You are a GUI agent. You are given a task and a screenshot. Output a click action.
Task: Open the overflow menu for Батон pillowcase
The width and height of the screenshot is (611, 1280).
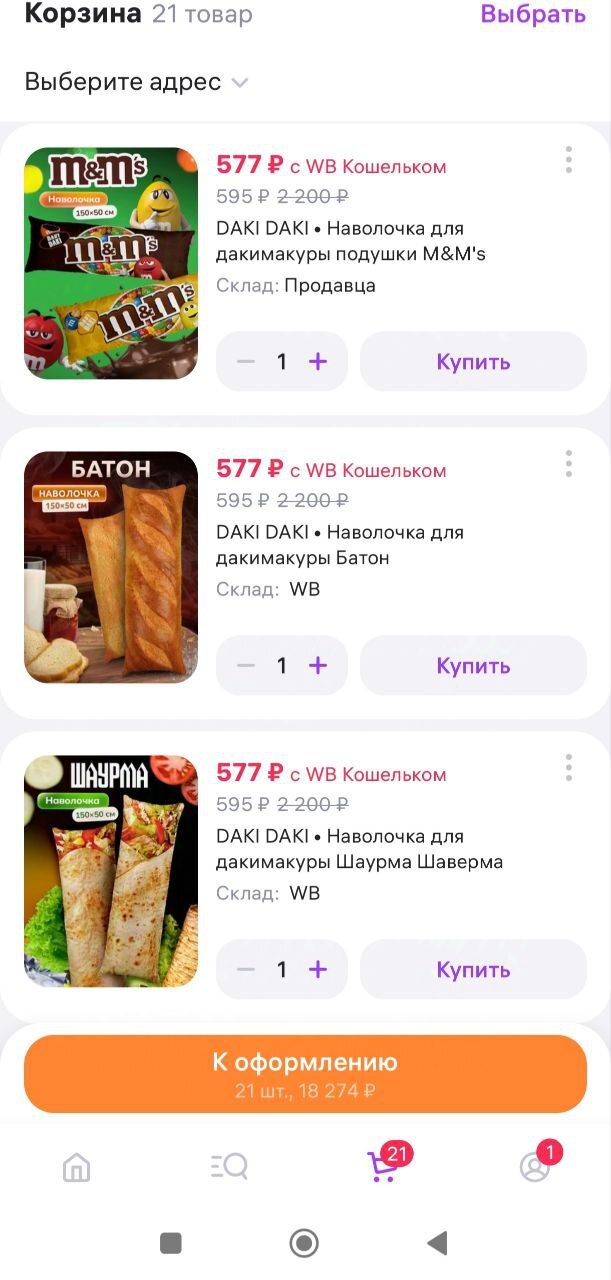coord(568,464)
